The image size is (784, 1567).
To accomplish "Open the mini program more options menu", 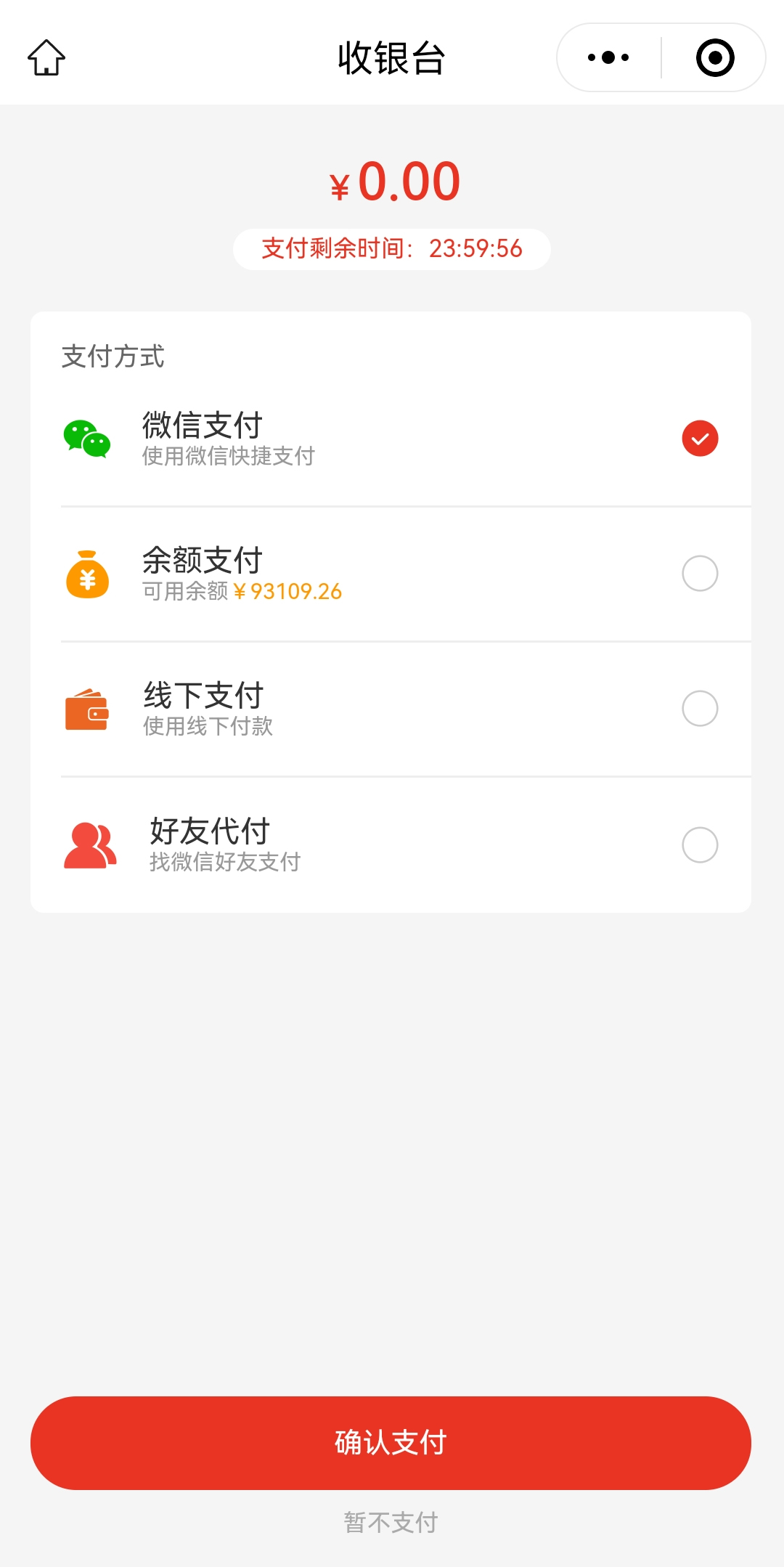I will 608,57.
